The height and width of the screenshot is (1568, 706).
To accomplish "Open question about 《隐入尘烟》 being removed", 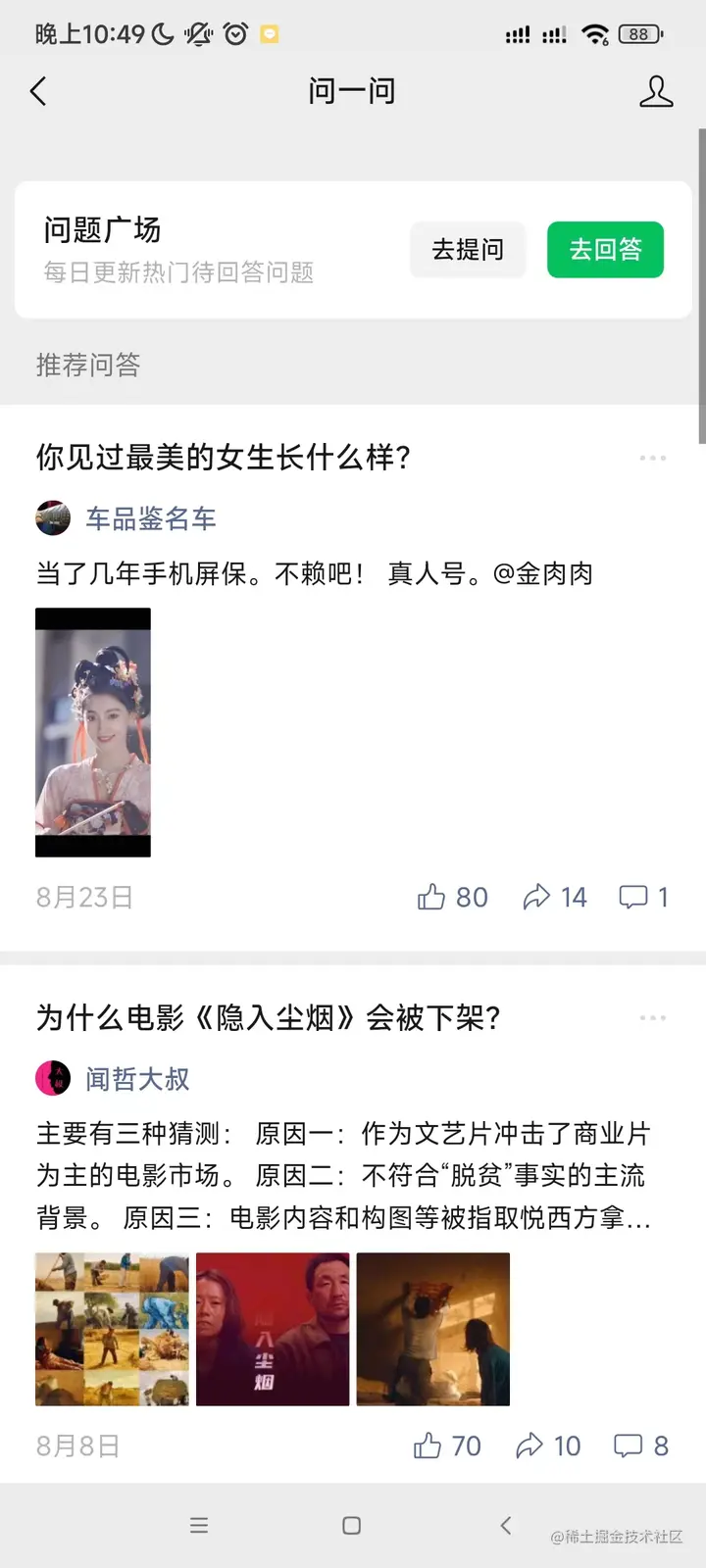I will [x=269, y=1018].
